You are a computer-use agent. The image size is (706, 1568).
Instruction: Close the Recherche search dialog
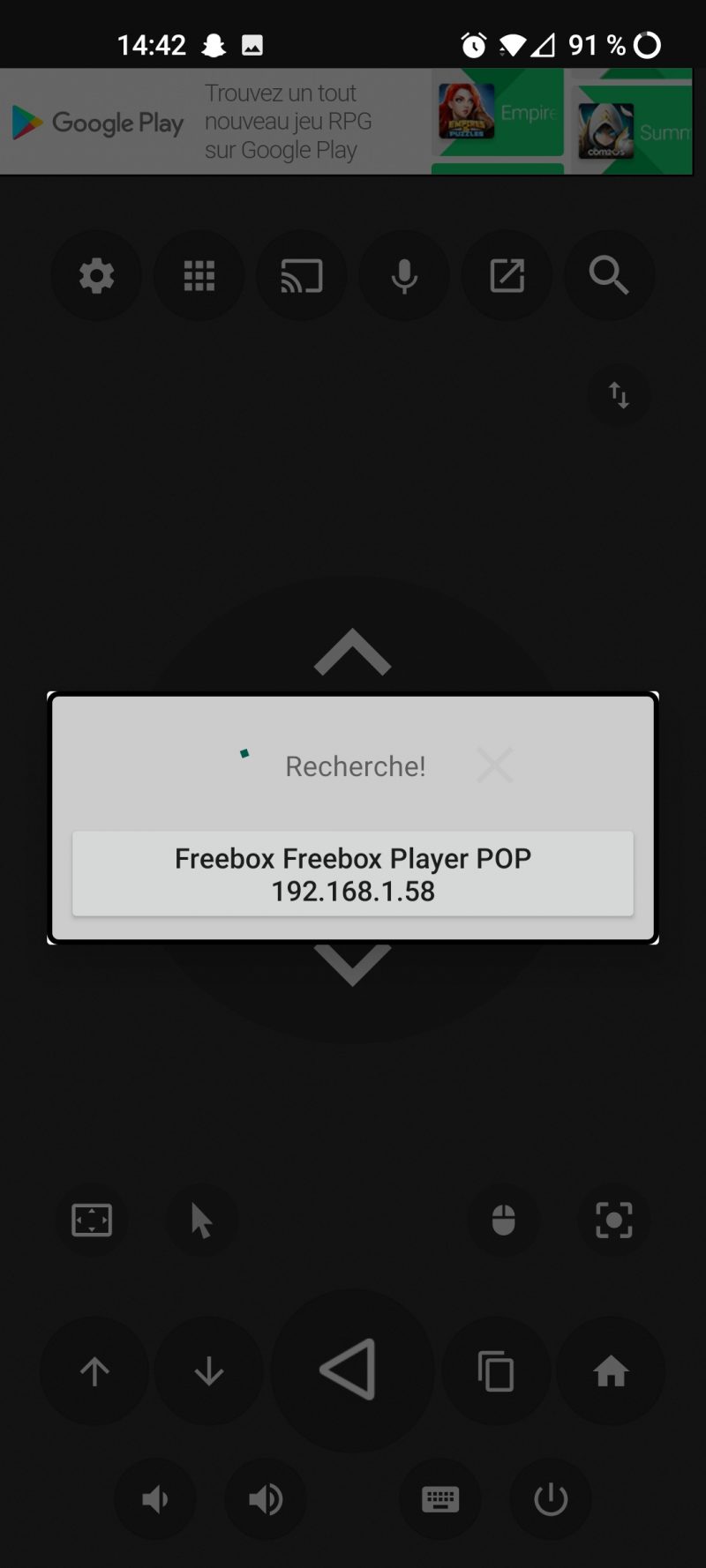pos(494,765)
